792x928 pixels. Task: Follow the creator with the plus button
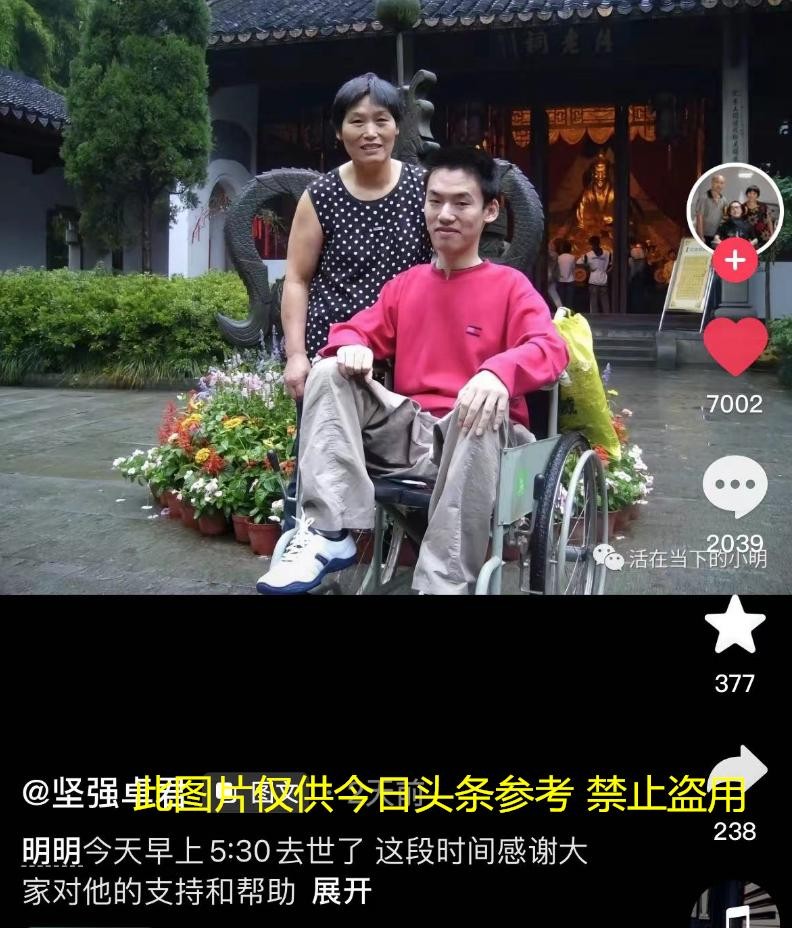pos(734,261)
